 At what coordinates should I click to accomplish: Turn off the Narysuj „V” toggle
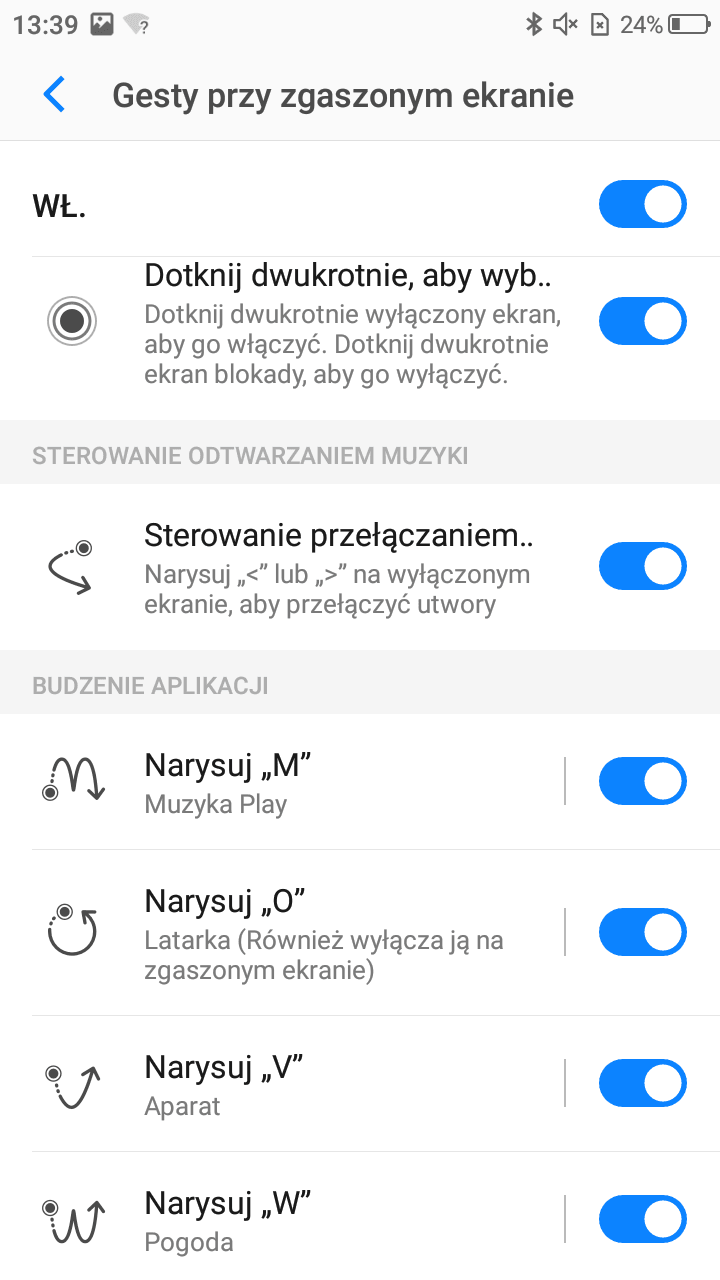point(643,1083)
